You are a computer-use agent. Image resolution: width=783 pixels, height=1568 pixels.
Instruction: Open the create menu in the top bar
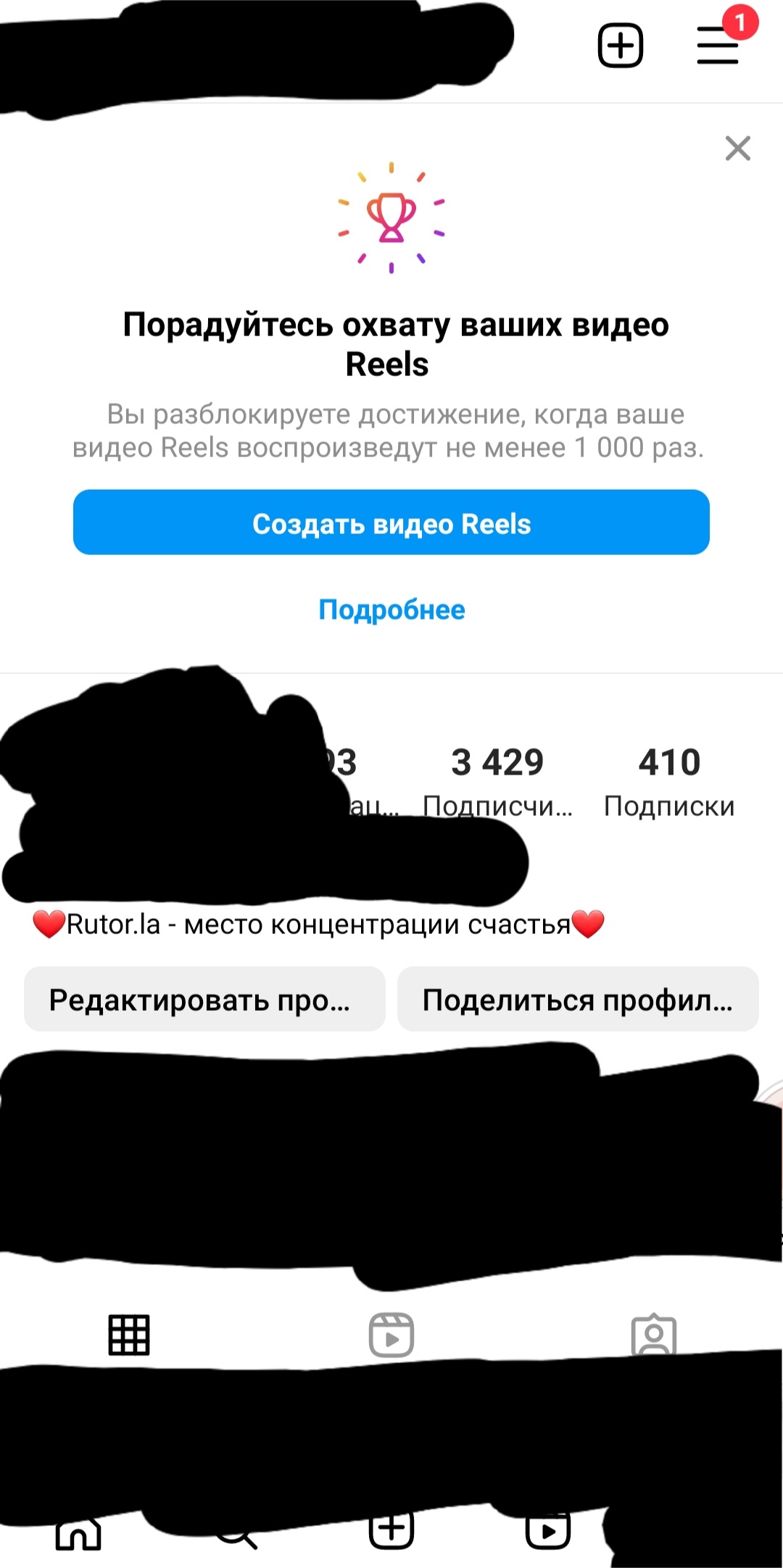pyautogui.click(x=620, y=46)
